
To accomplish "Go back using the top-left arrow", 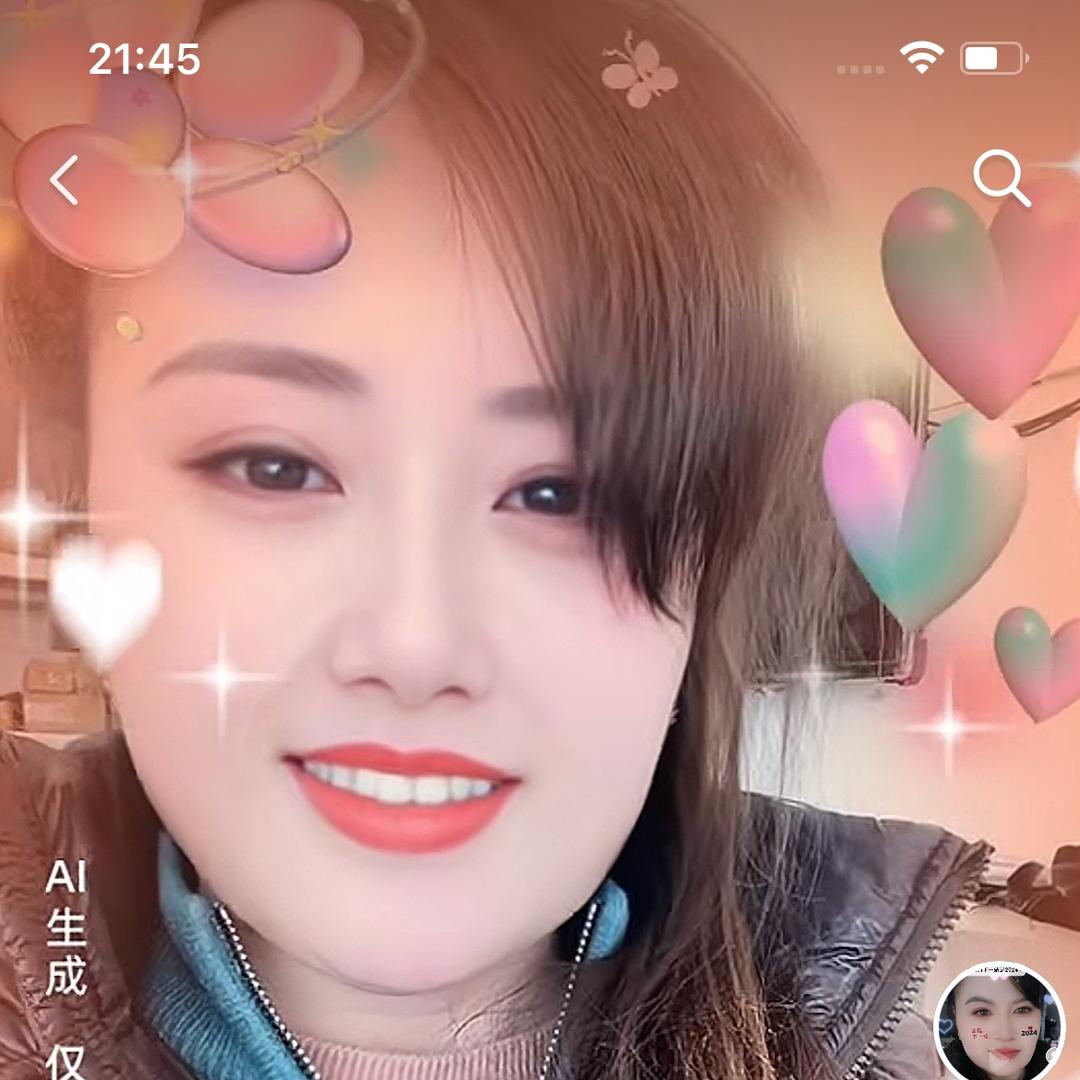I will pyautogui.click(x=65, y=181).
